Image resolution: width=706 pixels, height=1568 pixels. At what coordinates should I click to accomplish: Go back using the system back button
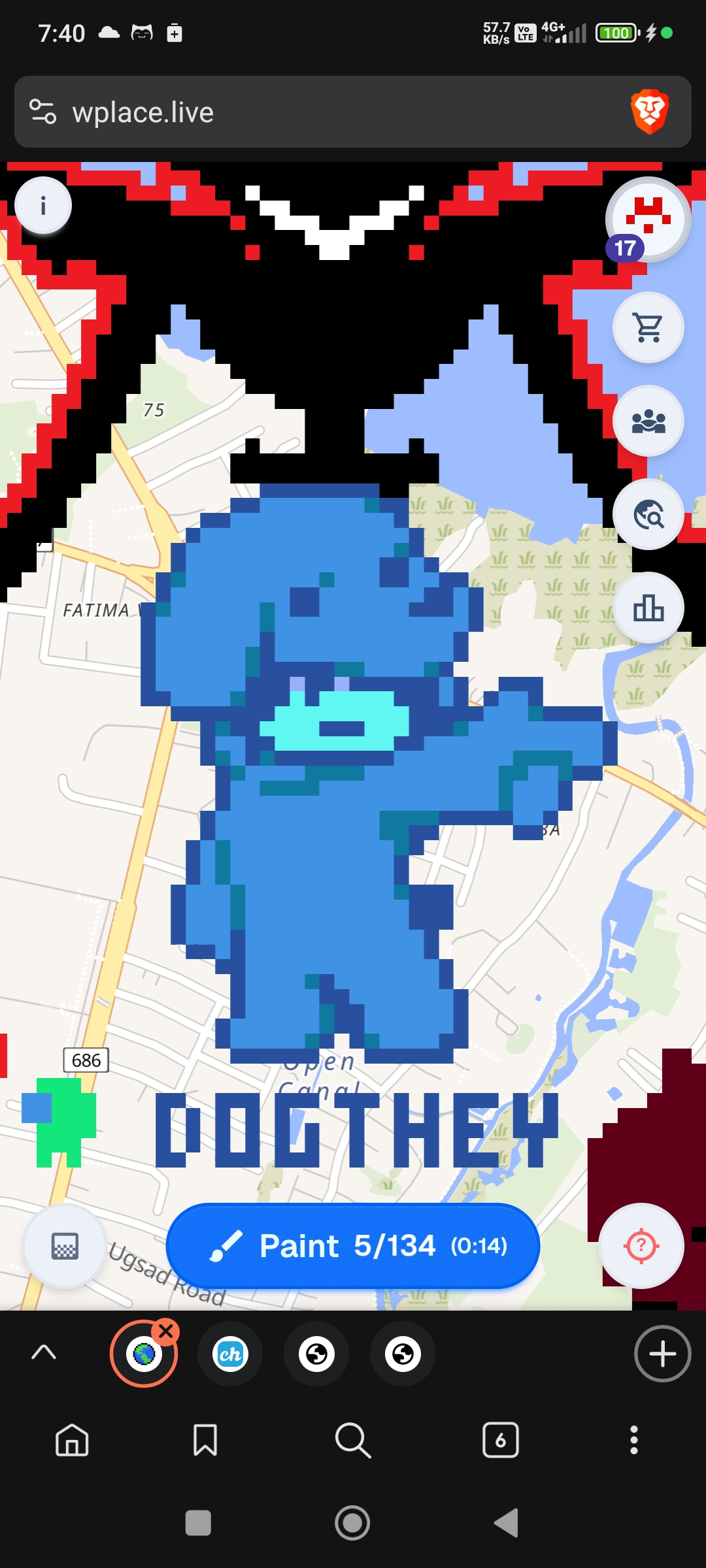507,1523
